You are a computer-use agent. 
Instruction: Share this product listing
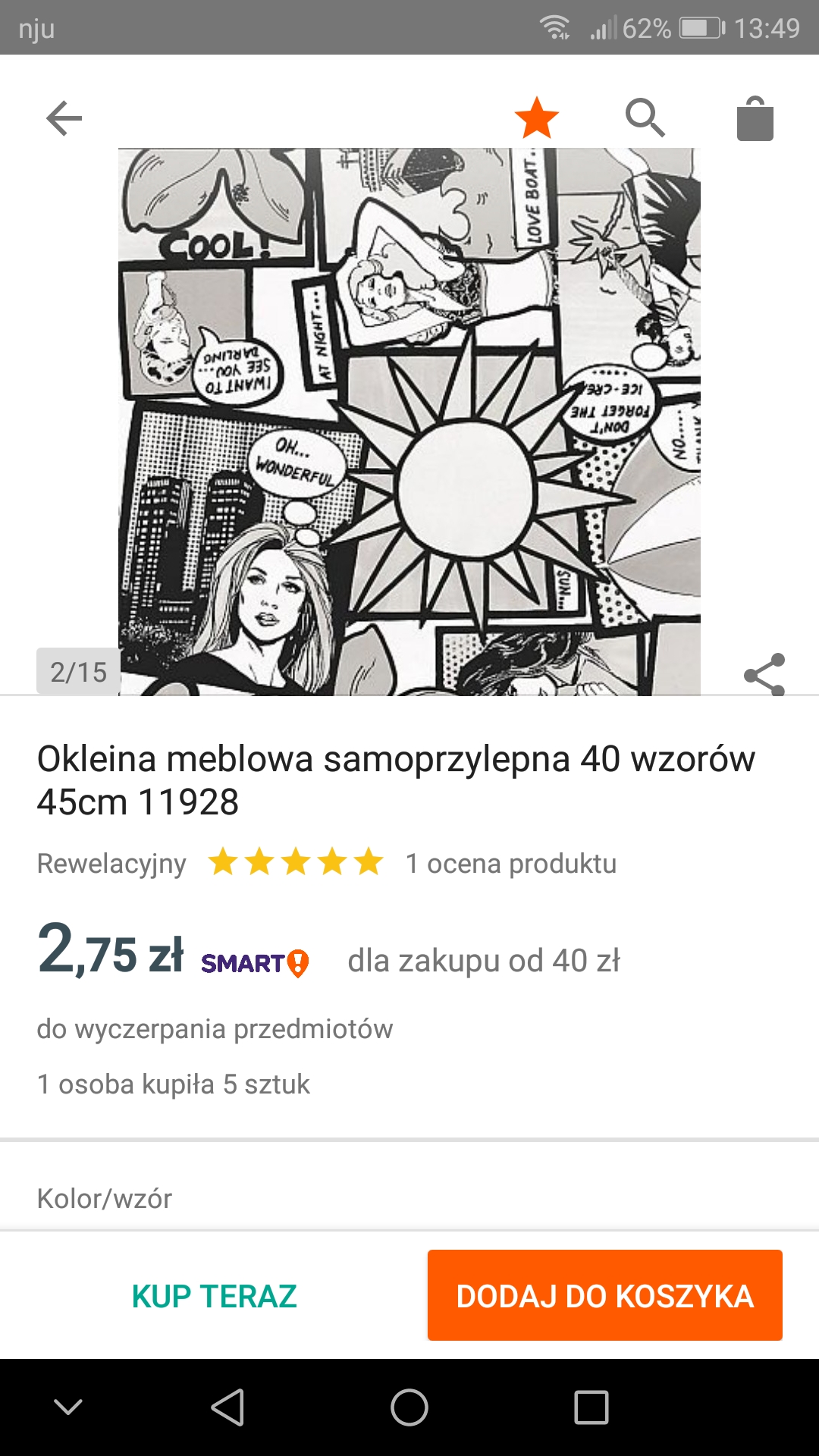pyautogui.click(x=764, y=674)
